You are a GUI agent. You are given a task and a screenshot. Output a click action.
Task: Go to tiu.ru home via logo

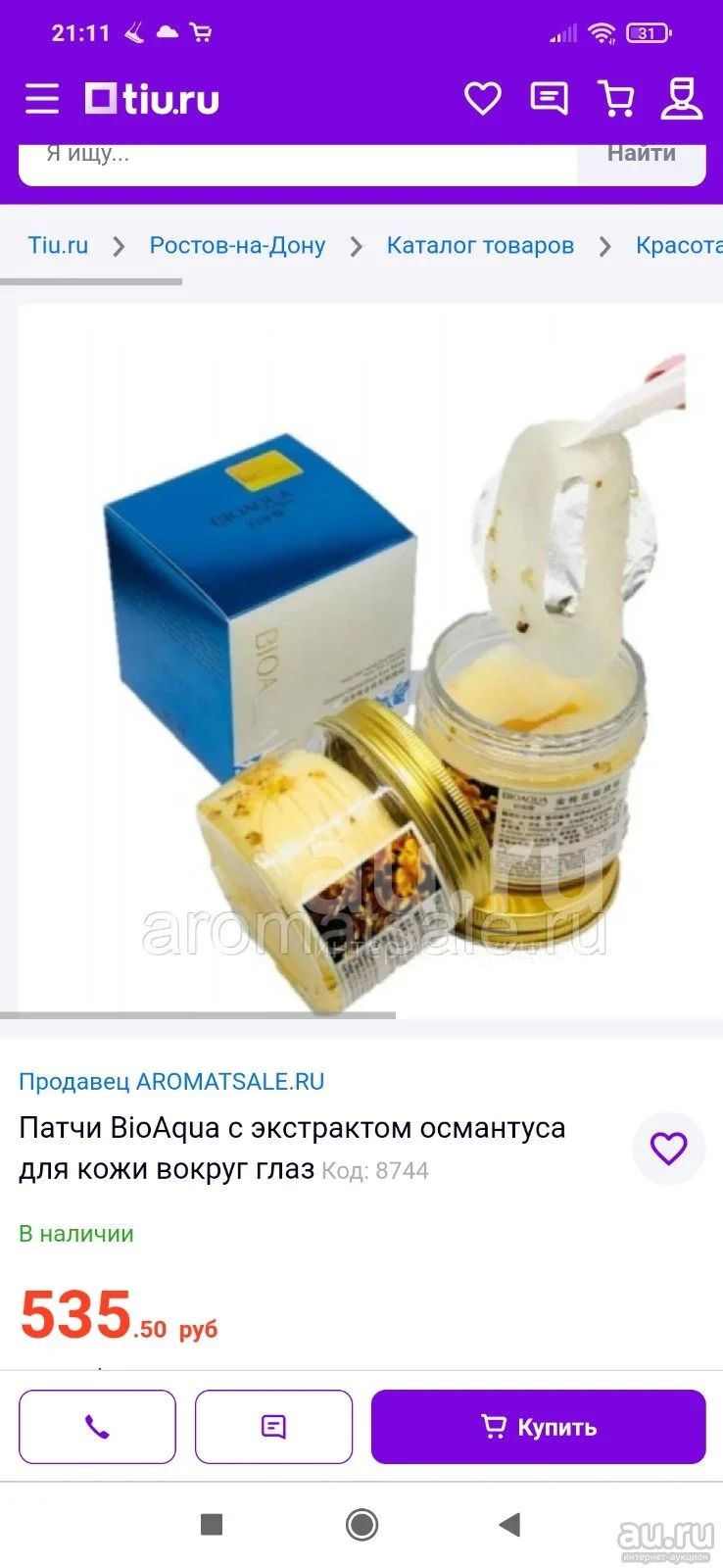pos(152,99)
